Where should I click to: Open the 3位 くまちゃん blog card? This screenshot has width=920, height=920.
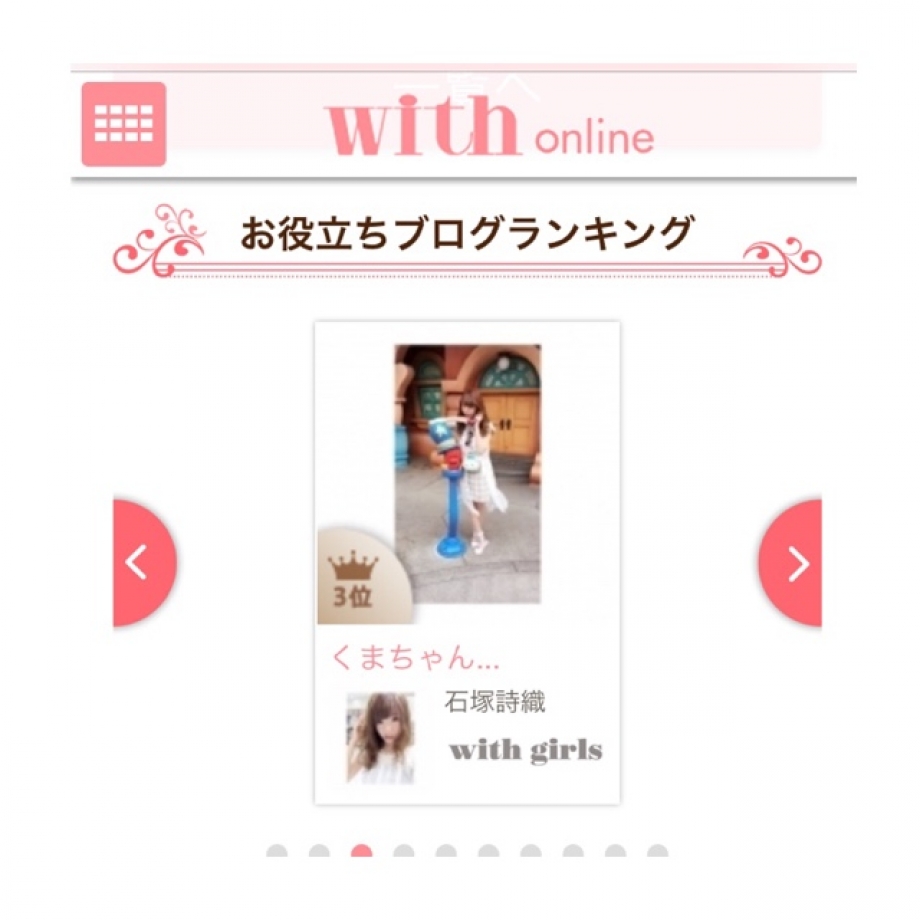467,560
